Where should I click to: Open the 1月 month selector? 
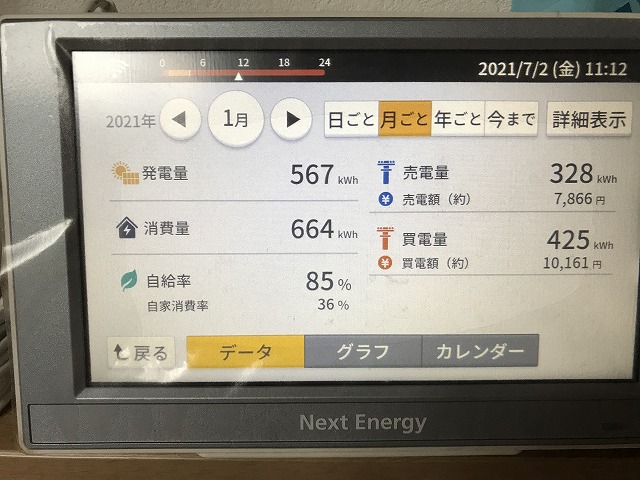(x=236, y=120)
